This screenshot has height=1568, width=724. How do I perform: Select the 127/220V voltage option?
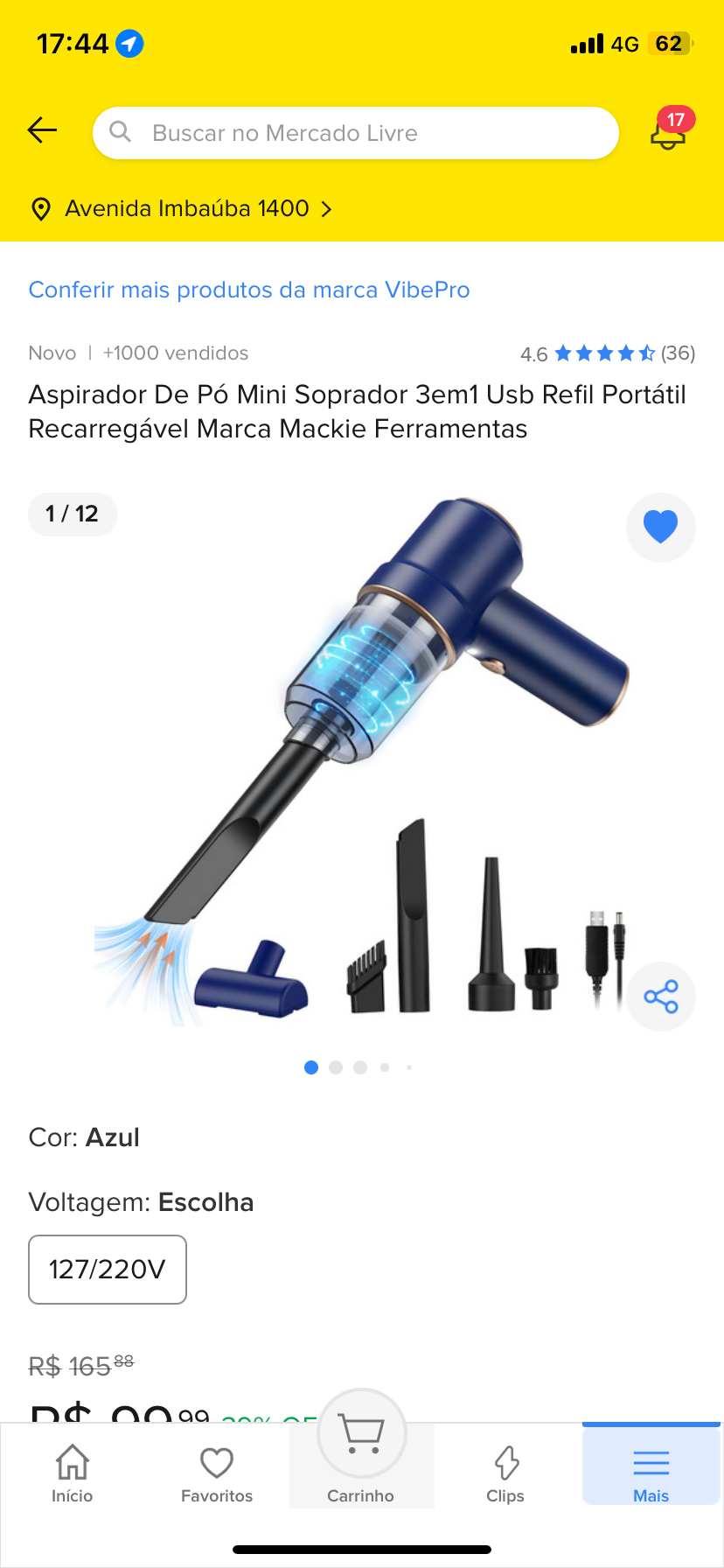coord(108,1270)
